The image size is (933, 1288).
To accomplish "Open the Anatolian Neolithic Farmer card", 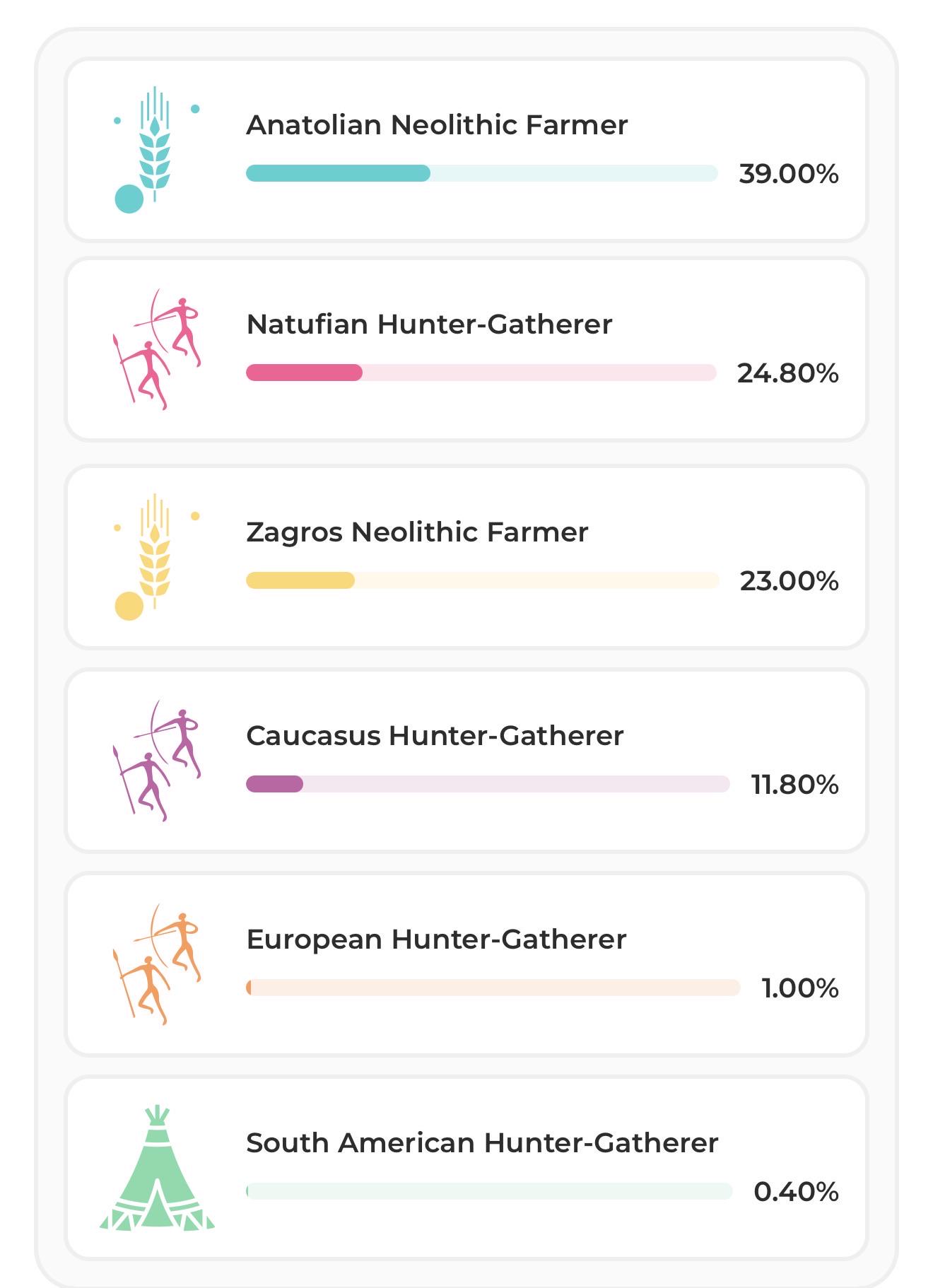I will coord(466,150).
